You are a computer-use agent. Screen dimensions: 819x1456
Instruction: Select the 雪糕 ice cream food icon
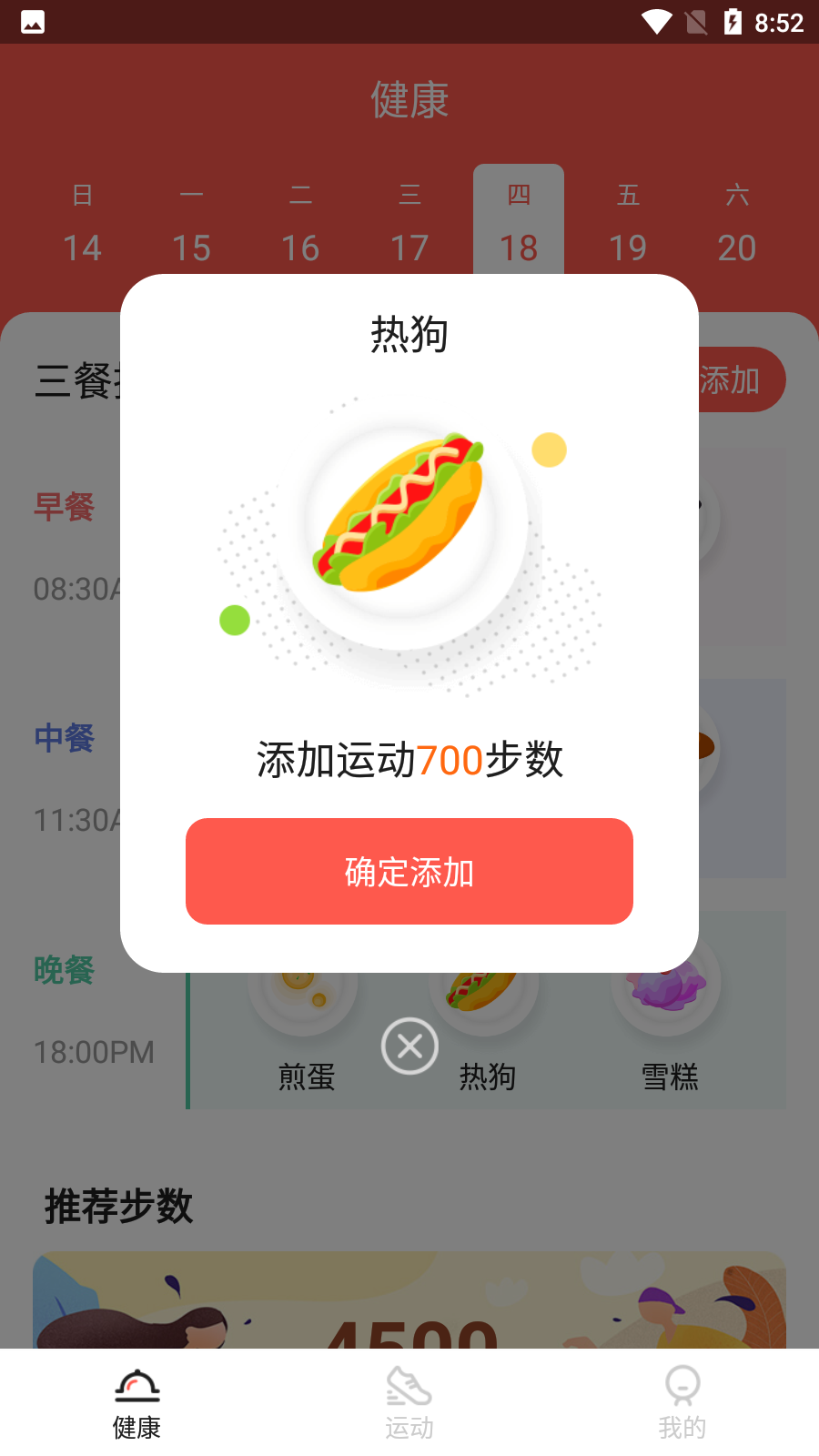(x=667, y=983)
